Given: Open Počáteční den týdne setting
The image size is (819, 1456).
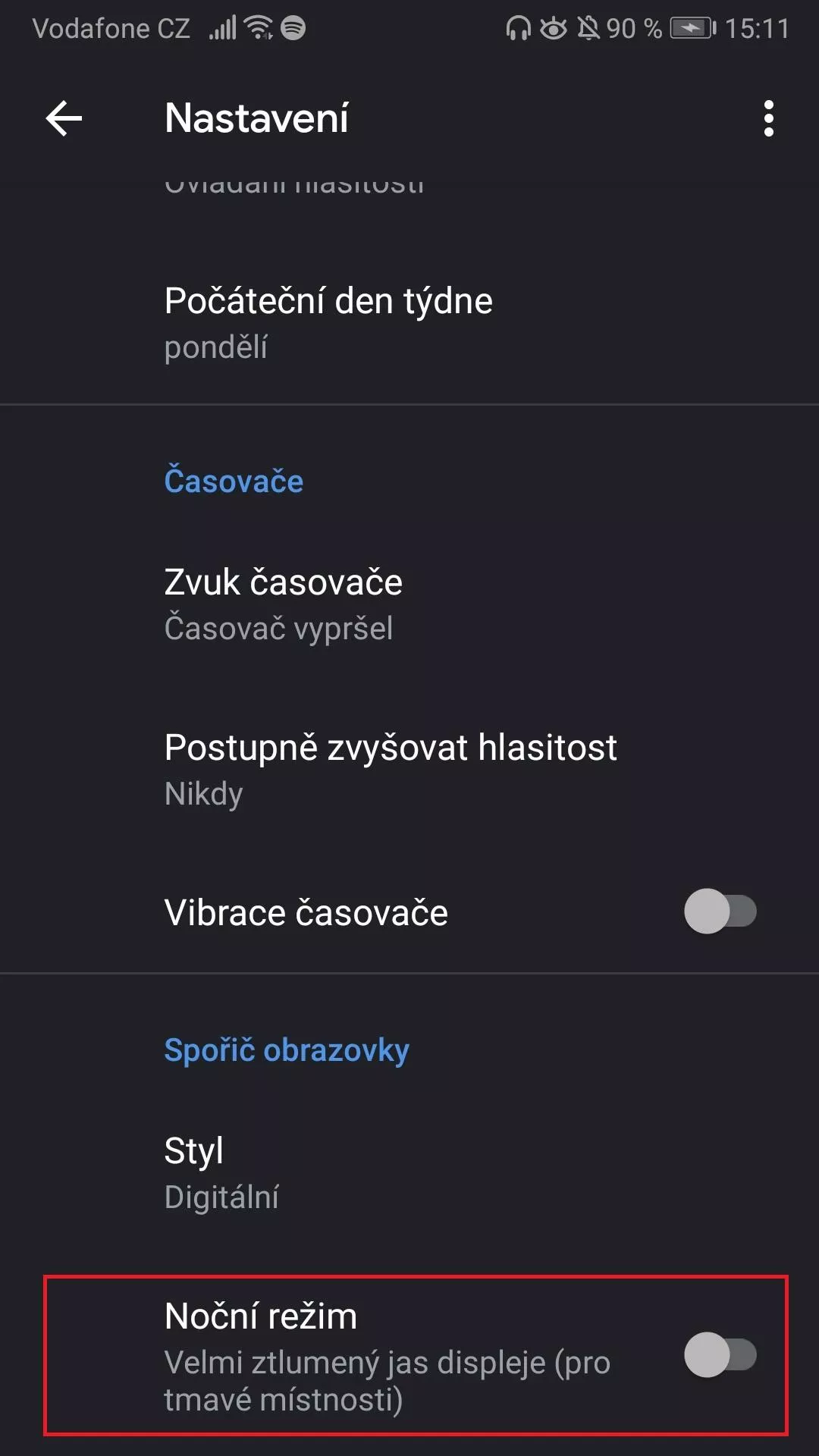Looking at the screenshot, I should coord(409,323).
